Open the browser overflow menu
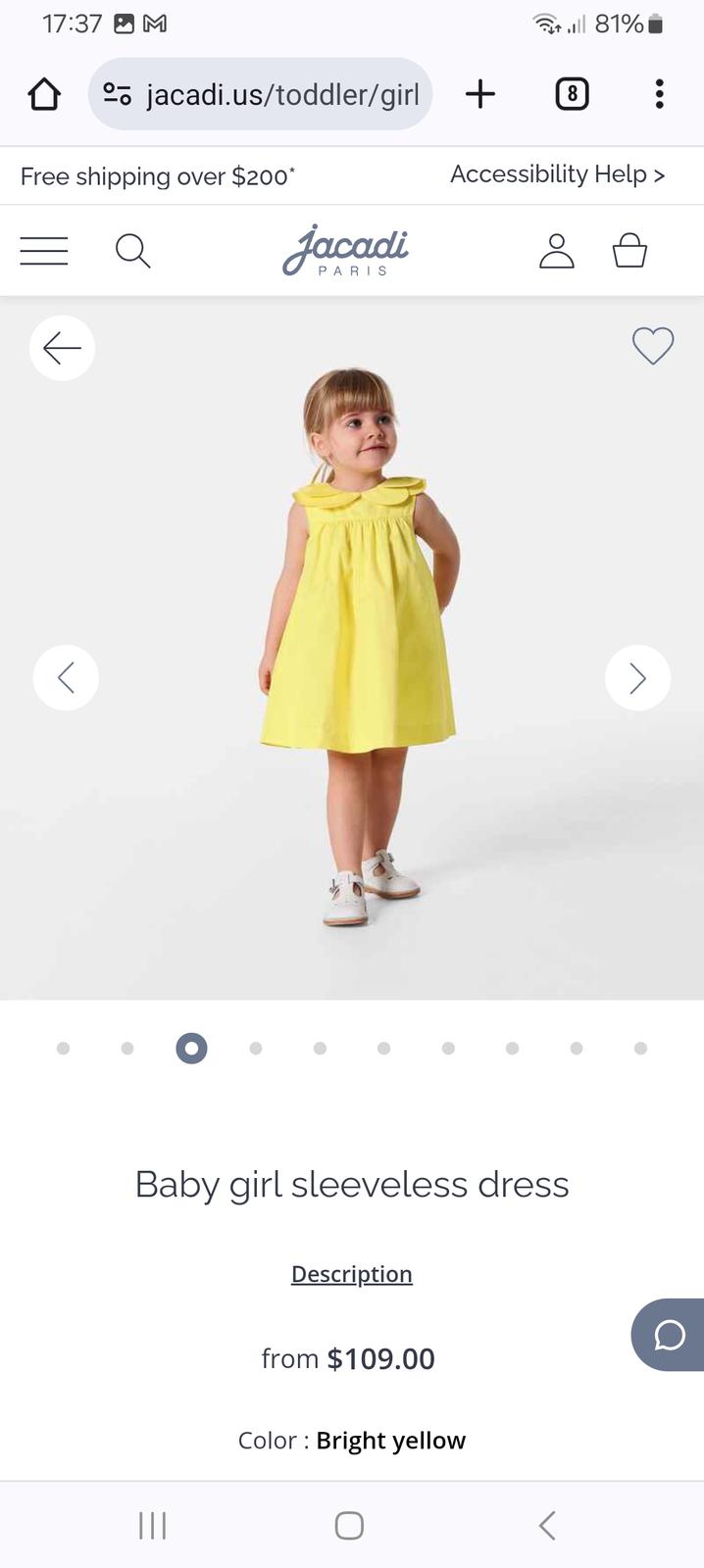This screenshot has width=704, height=1568. (659, 94)
